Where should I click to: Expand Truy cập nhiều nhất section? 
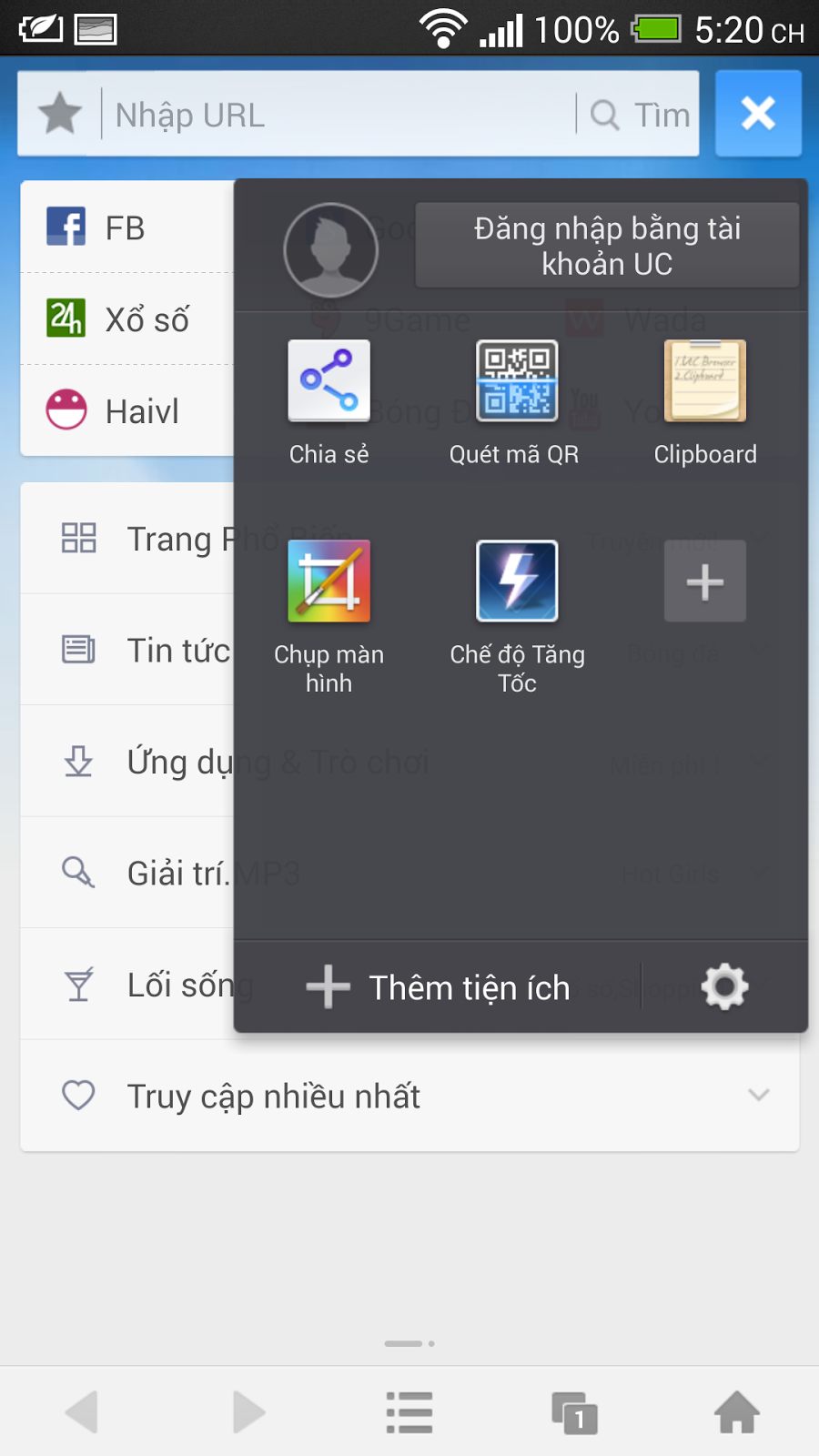[409, 1096]
